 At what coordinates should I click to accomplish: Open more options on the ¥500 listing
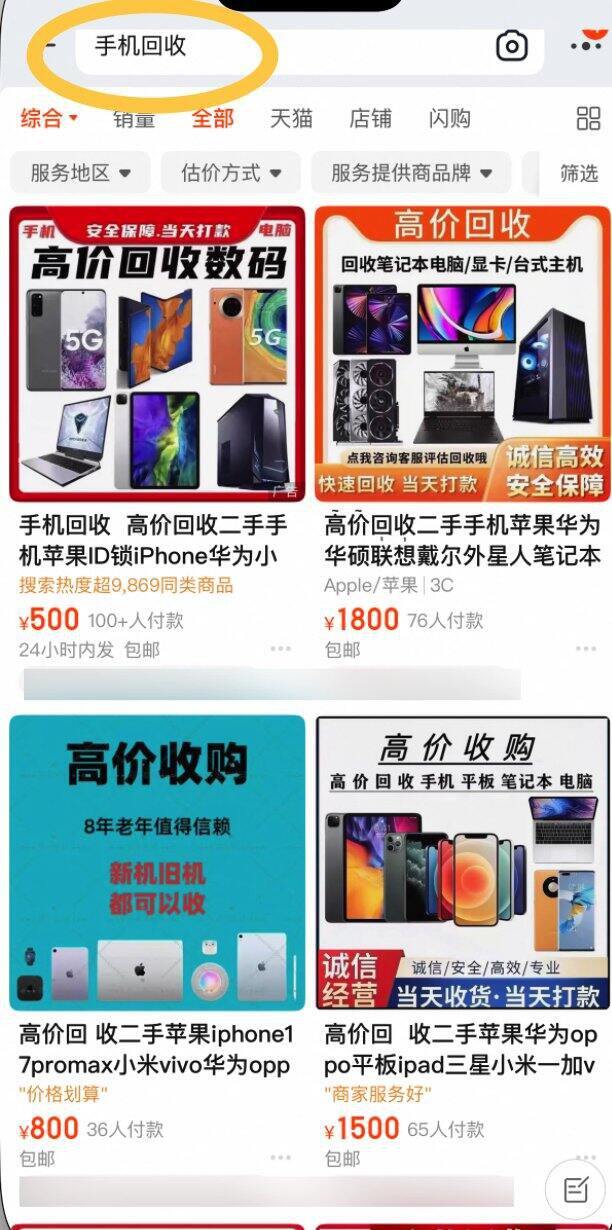click(280, 649)
